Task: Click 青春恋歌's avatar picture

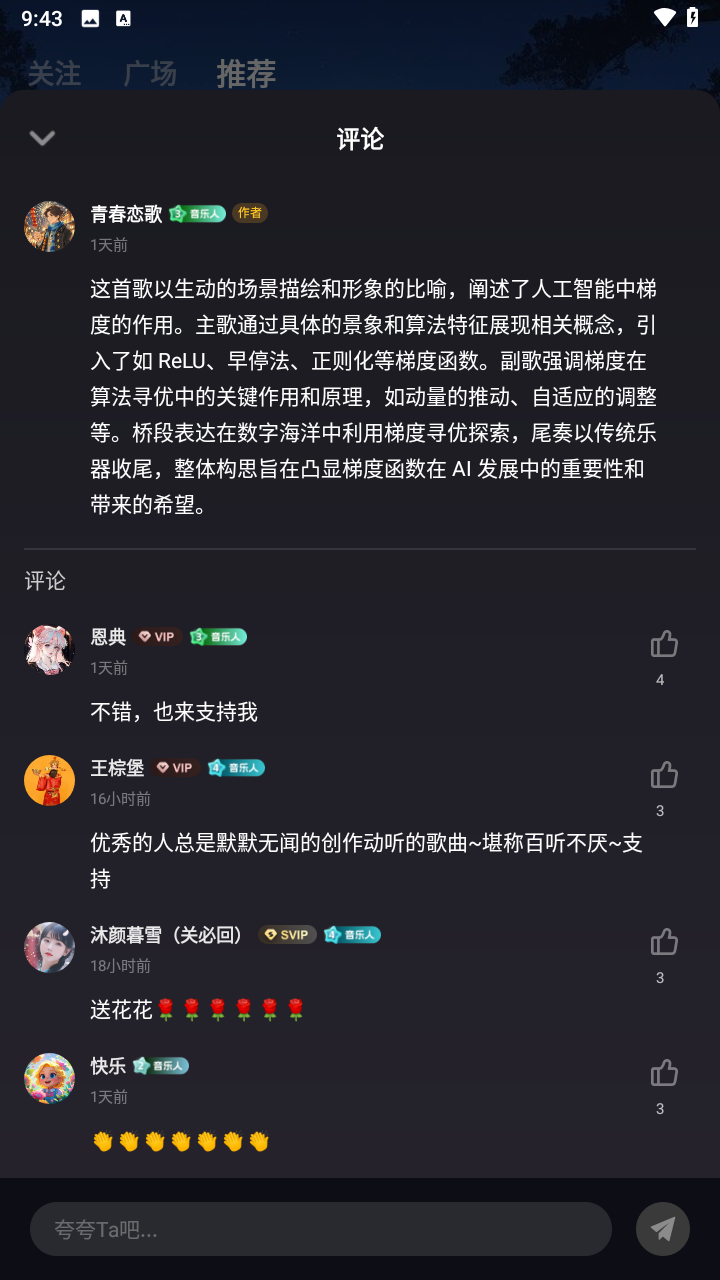Action: [x=49, y=226]
